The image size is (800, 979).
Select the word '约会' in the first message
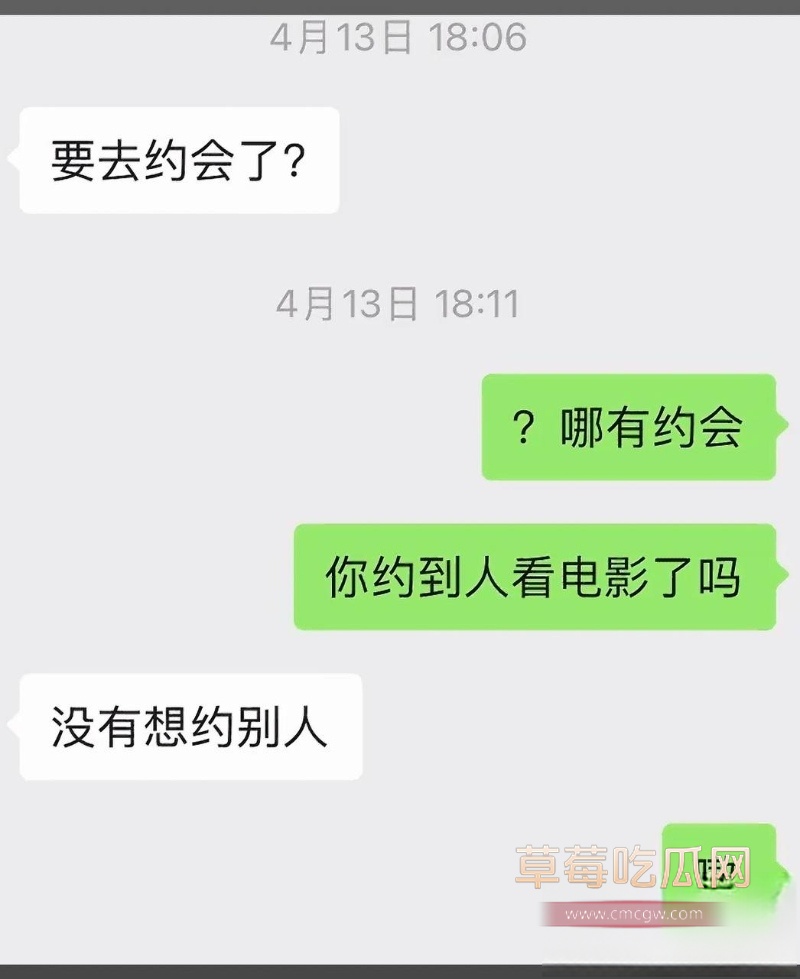(x=185, y=158)
